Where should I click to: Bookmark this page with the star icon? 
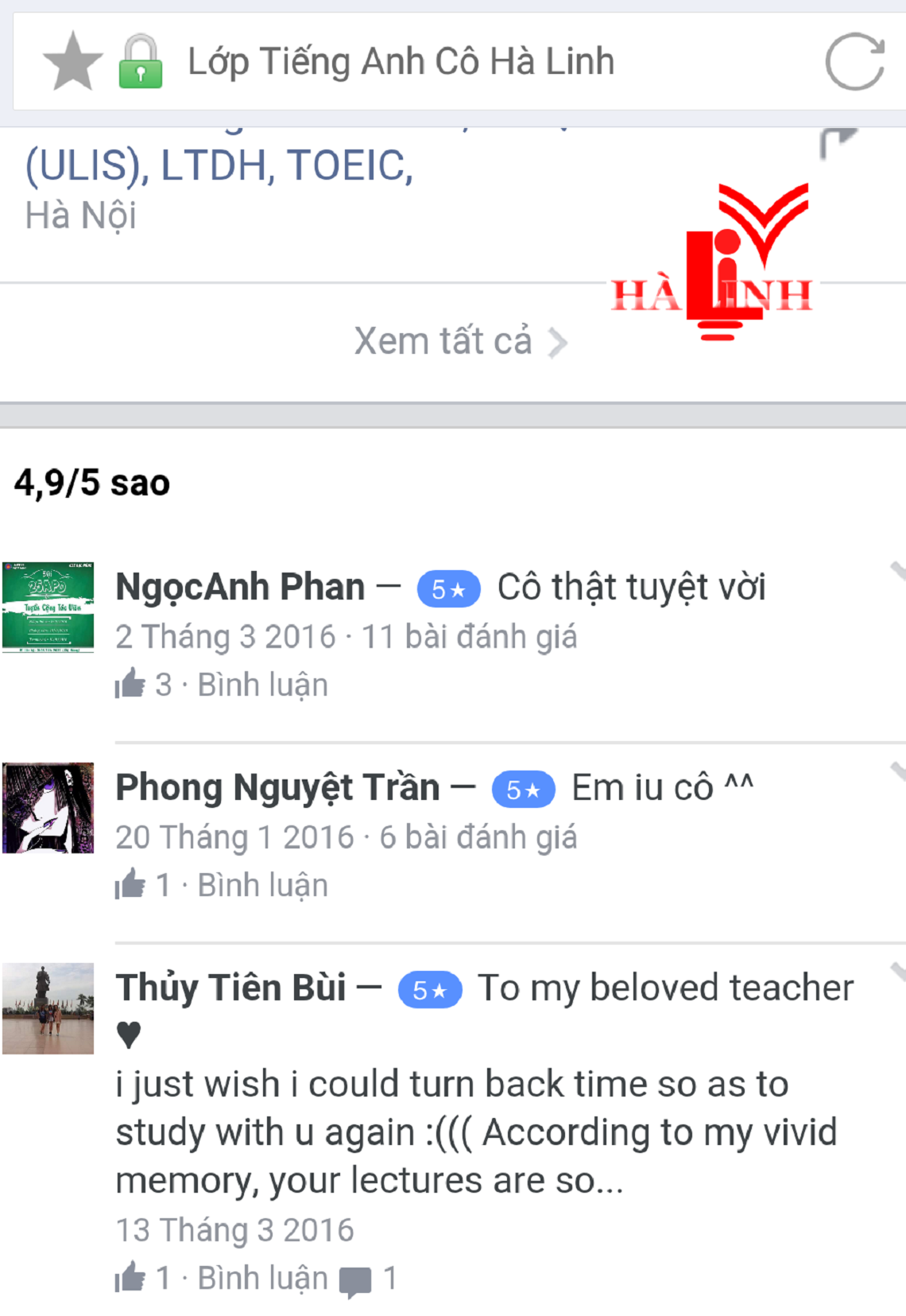point(72,62)
